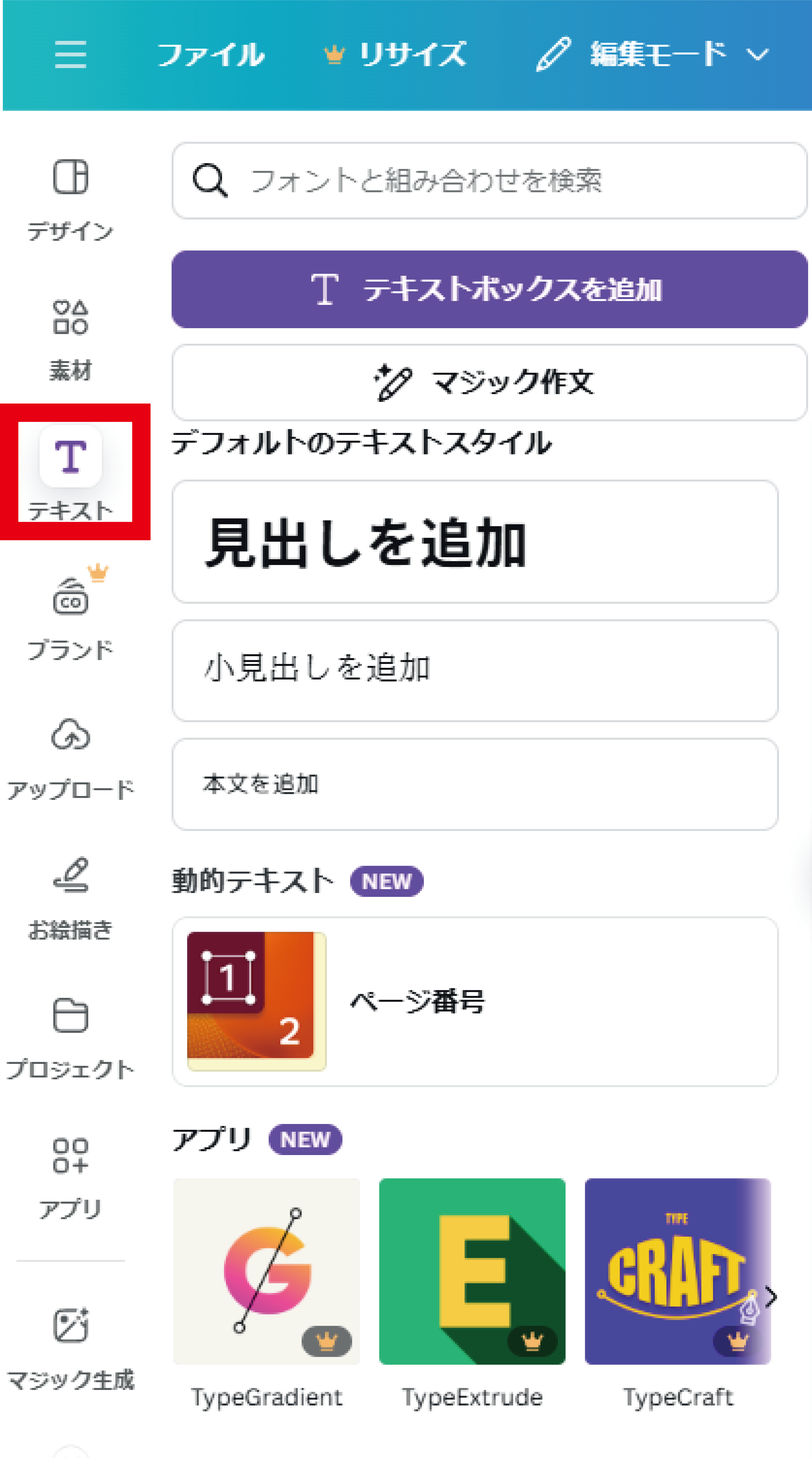Open the プロジェクト tab
This screenshot has width=812, height=1458.
click(71, 1039)
